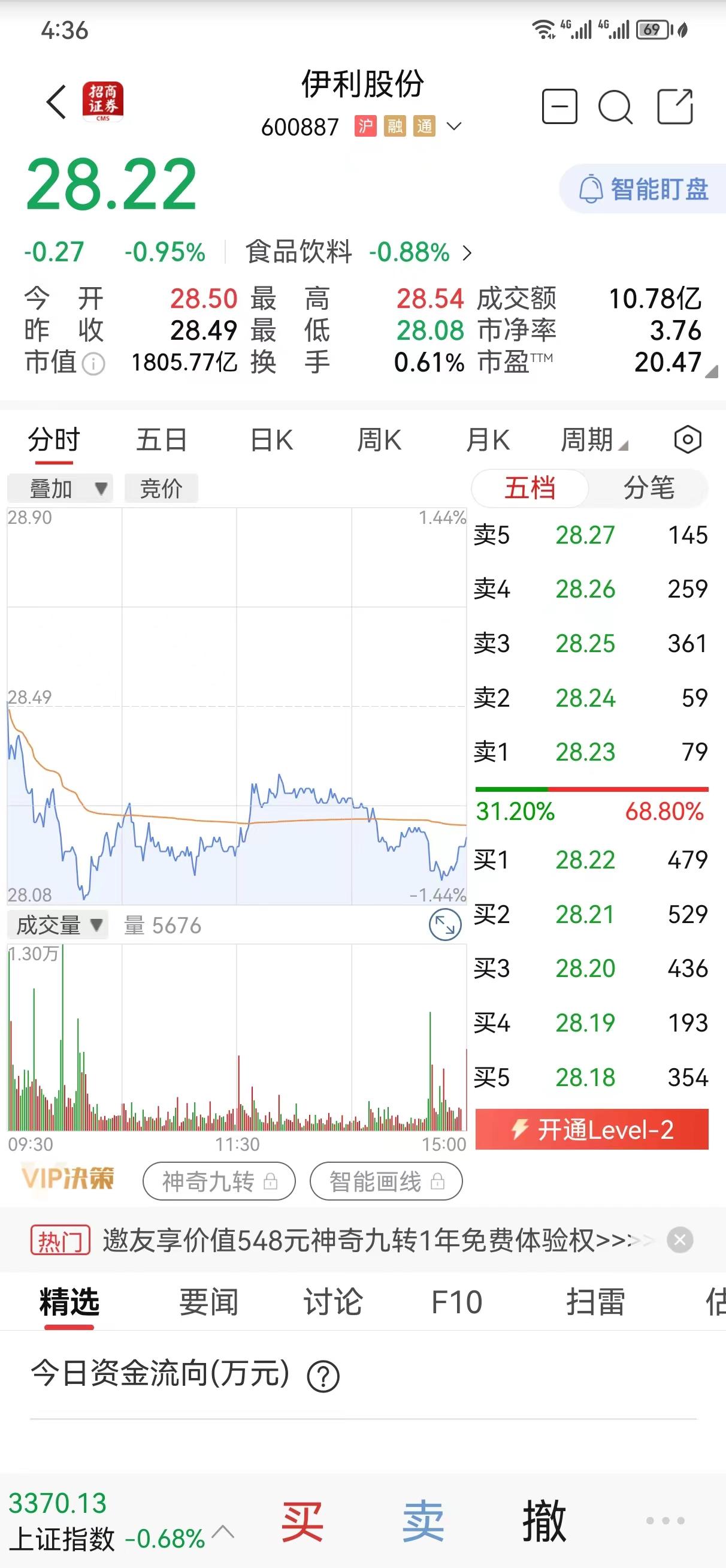Tap the minimize-to-floating-window icon
This screenshot has height=1568, width=726.
click(559, 106)
